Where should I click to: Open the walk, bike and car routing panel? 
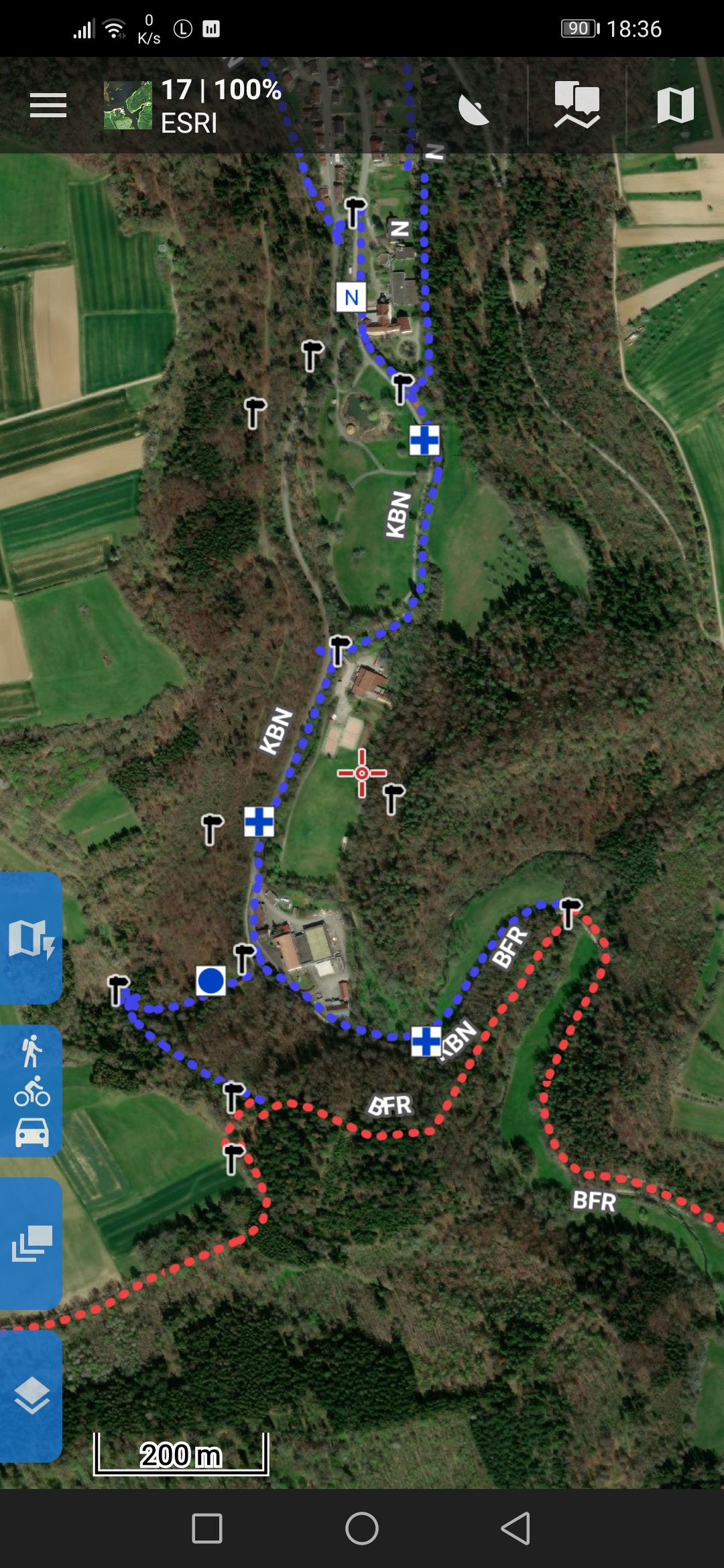tap(31, 1091)
